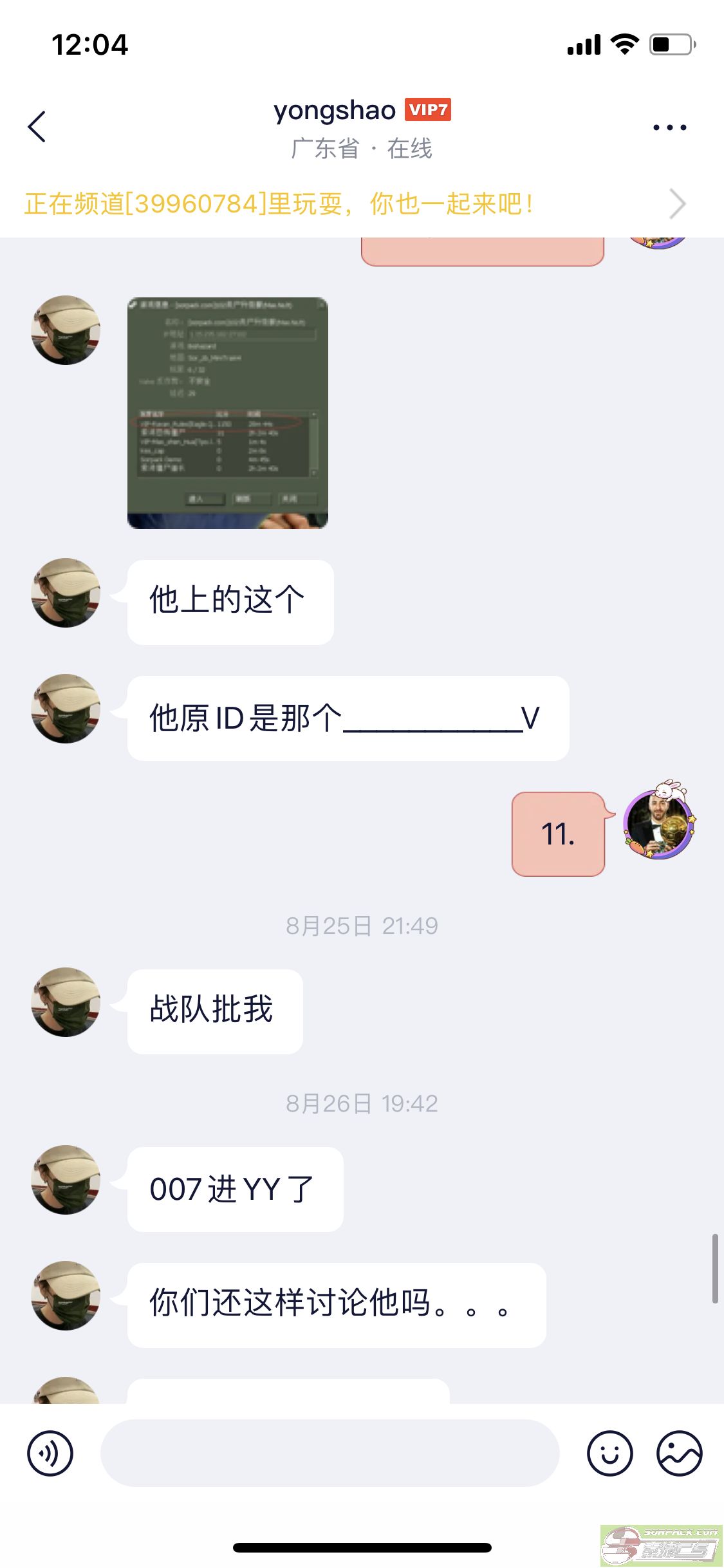The height and width of the screenshot is (1568, 724).
Task: Expand the channel invite banner chevron
Action: (678, 203)
